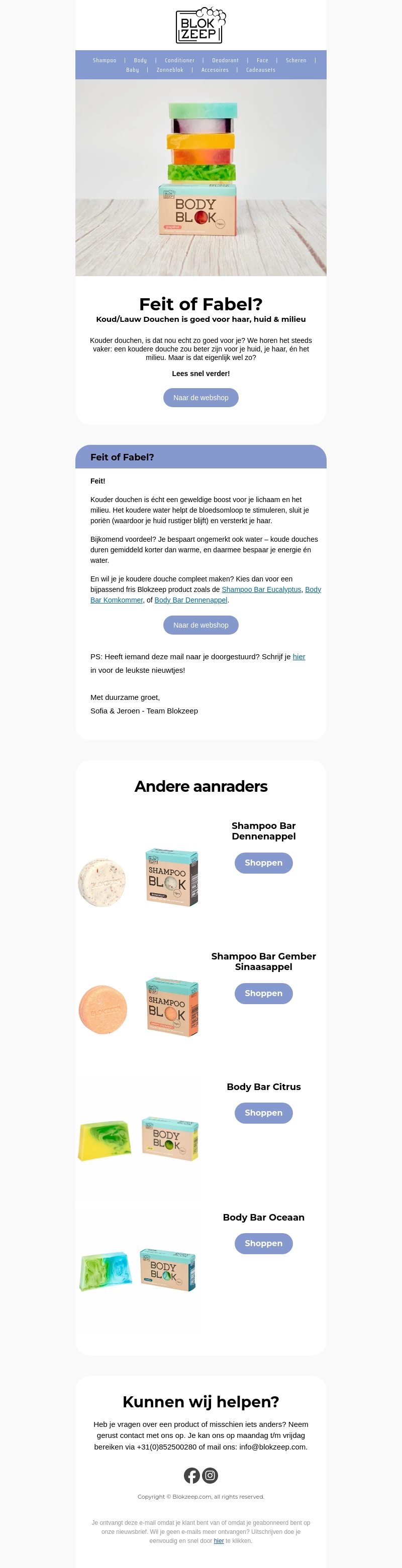
Task: Open the Shampoo Bar Eucalyptus link
Action: point(261,589)
